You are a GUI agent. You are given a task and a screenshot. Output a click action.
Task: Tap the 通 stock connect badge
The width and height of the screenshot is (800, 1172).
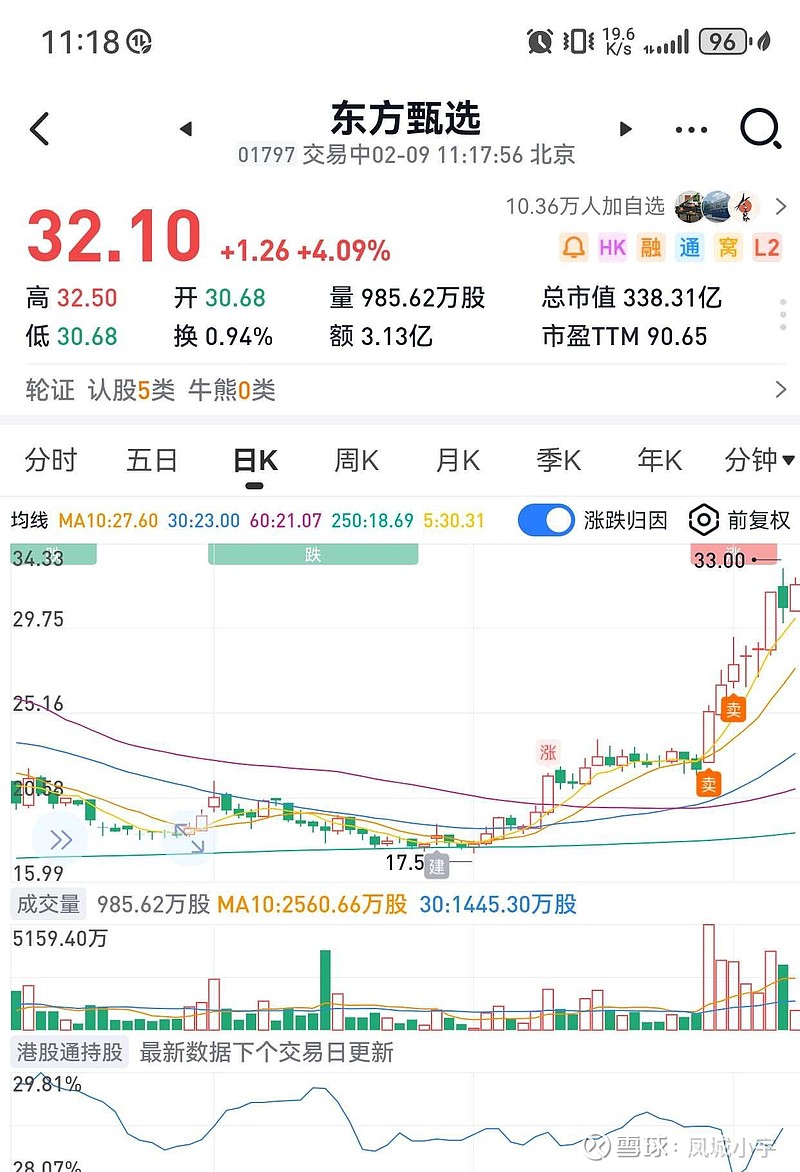pos(690,247)
